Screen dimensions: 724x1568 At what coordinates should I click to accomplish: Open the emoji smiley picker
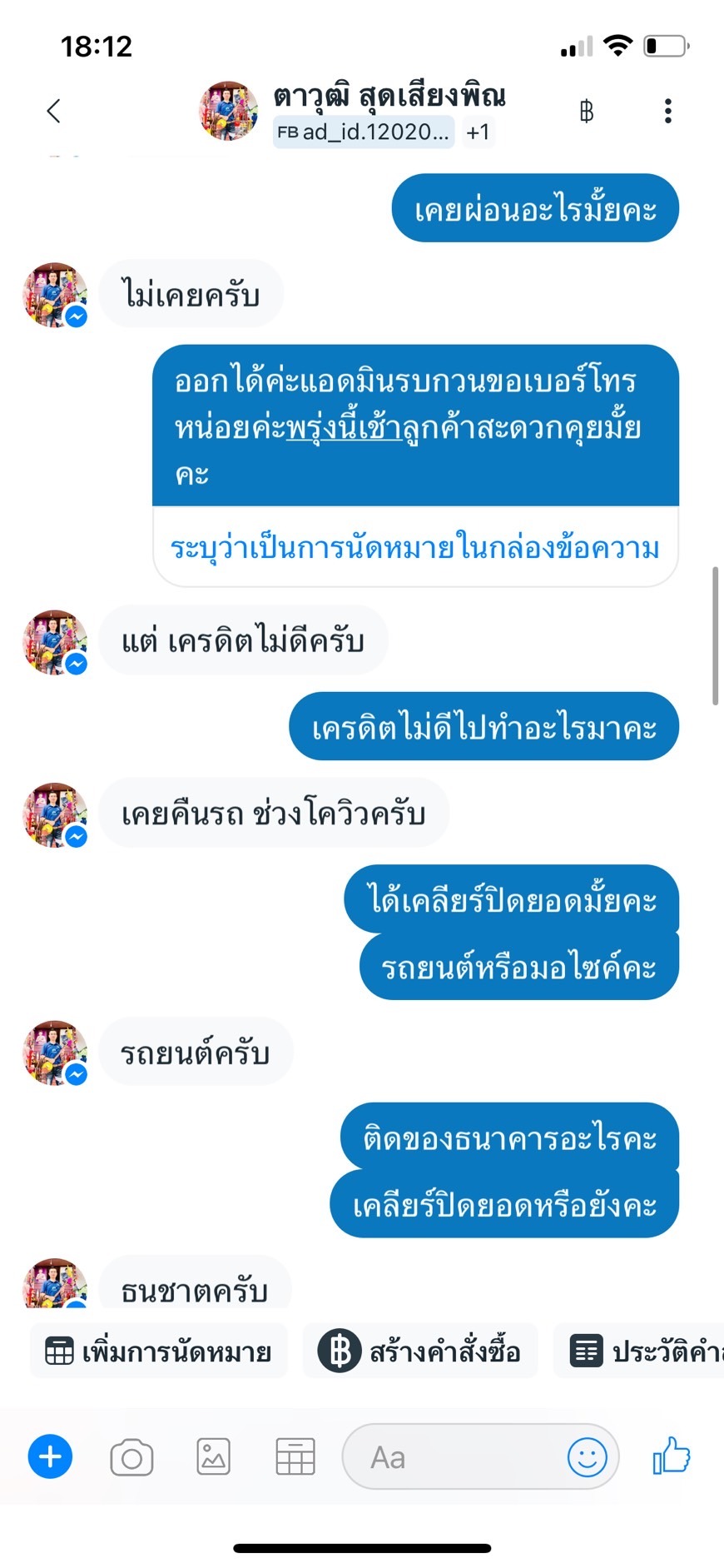click(x=587, y=1457)
